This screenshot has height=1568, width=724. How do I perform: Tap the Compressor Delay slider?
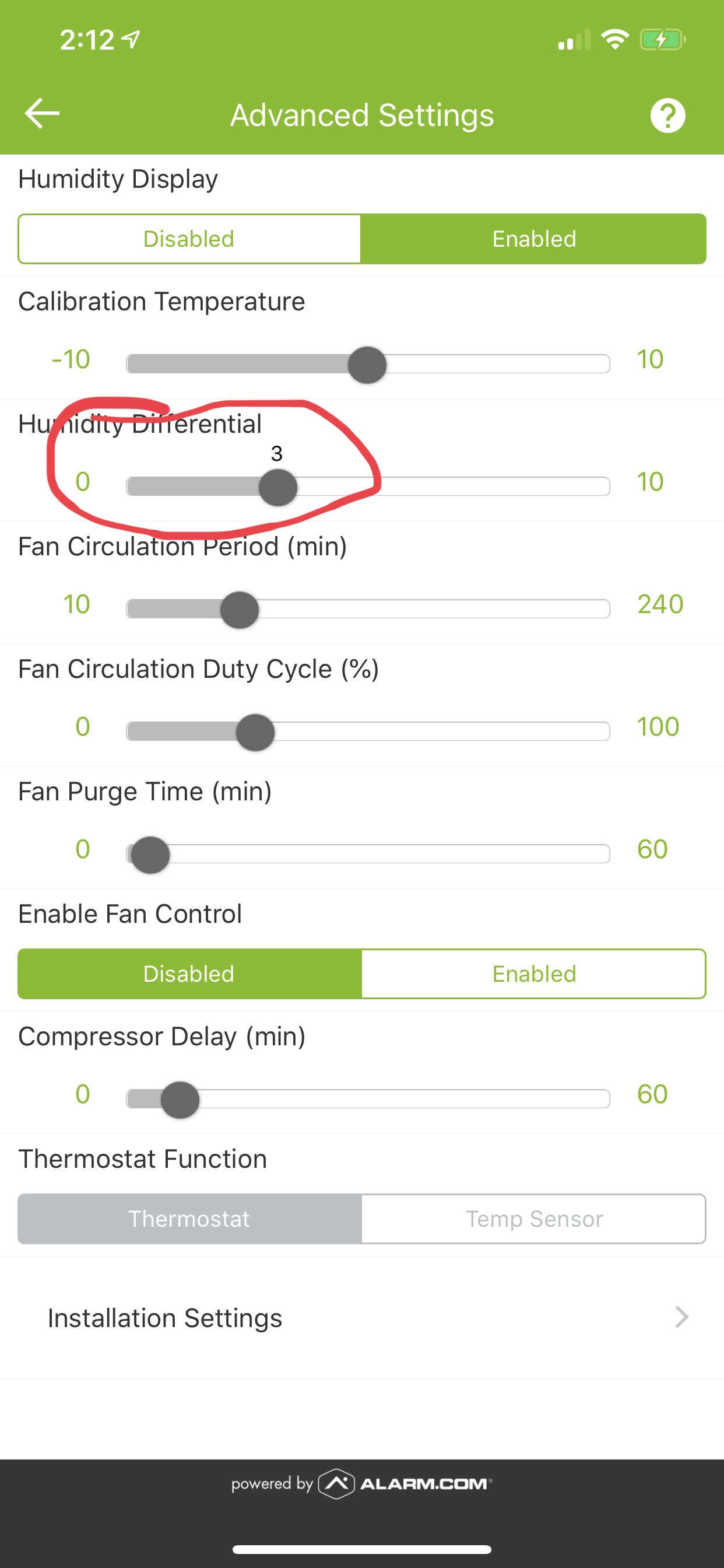click(367, 1100)
